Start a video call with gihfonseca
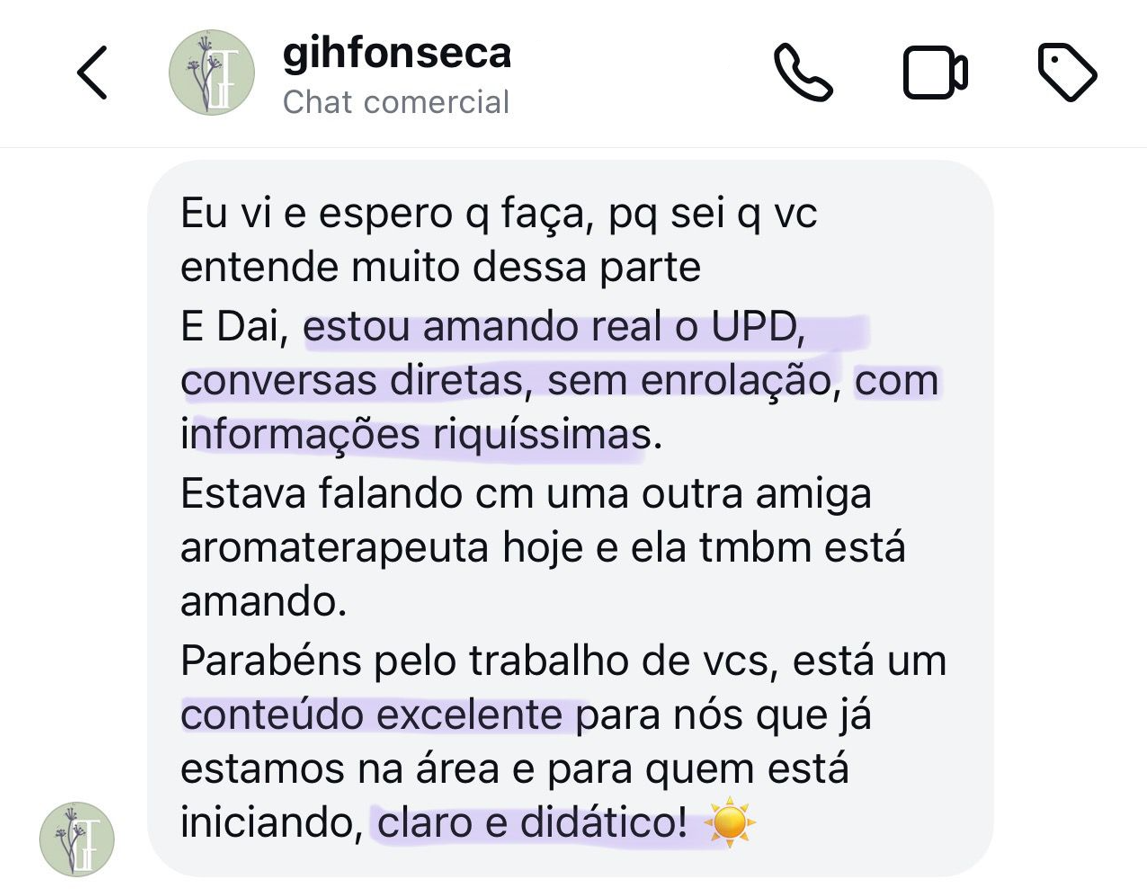 [x=935, y=73]
